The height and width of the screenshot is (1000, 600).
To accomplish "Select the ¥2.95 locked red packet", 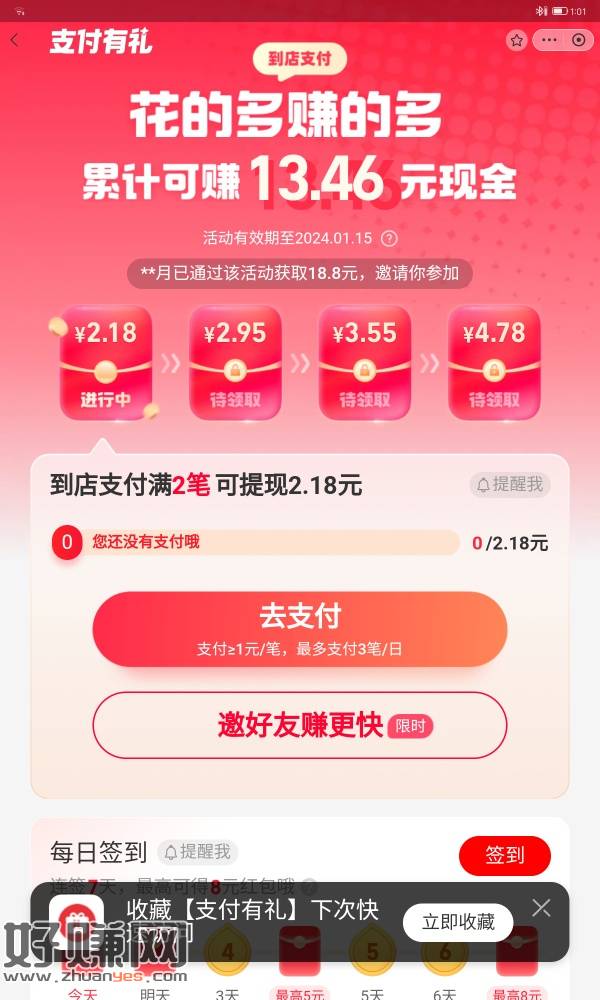I will (x=235, y=362).
